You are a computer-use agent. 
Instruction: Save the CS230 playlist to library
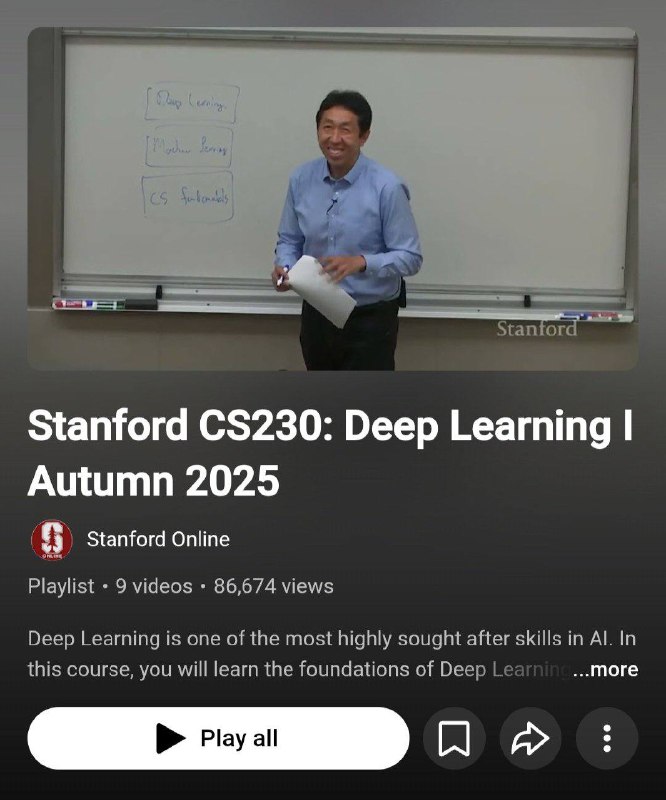(454, 738)
